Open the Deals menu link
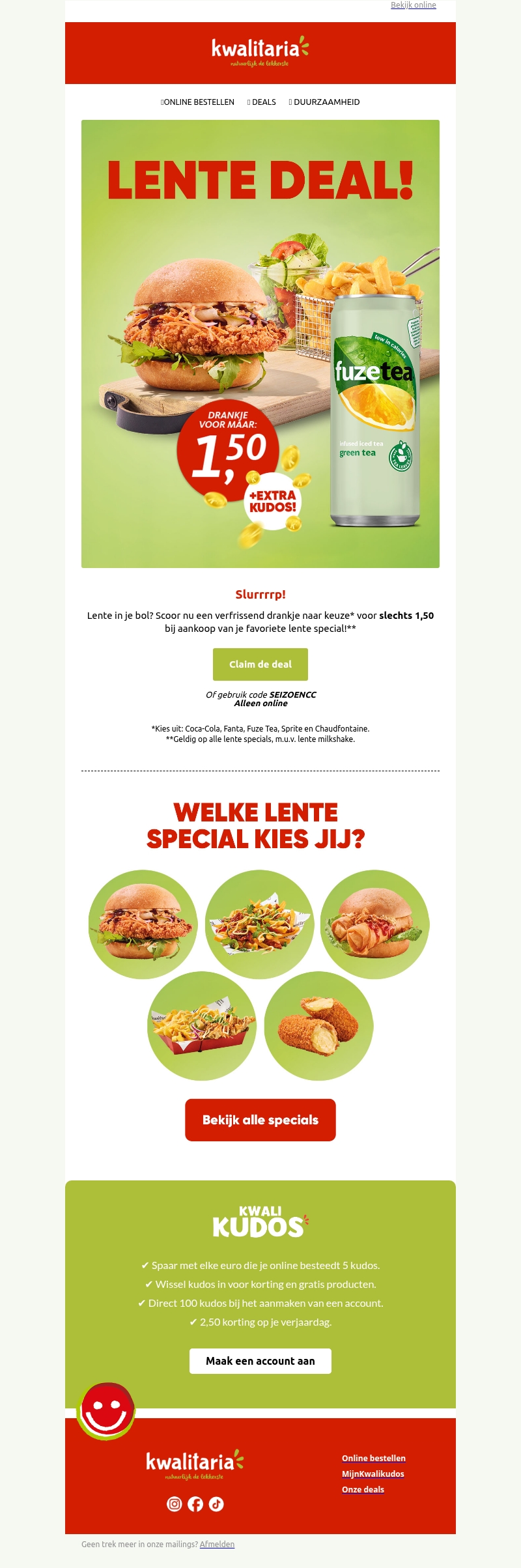The width and height of the screenshot is (521, 1568). (262, 102)
